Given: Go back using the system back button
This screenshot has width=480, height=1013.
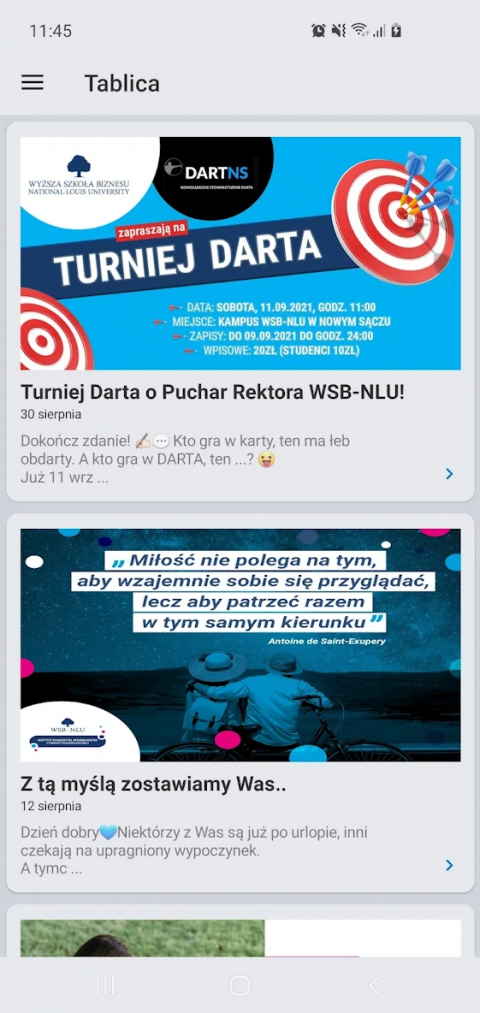Looking at the screenshot, I should coord(374,985).
